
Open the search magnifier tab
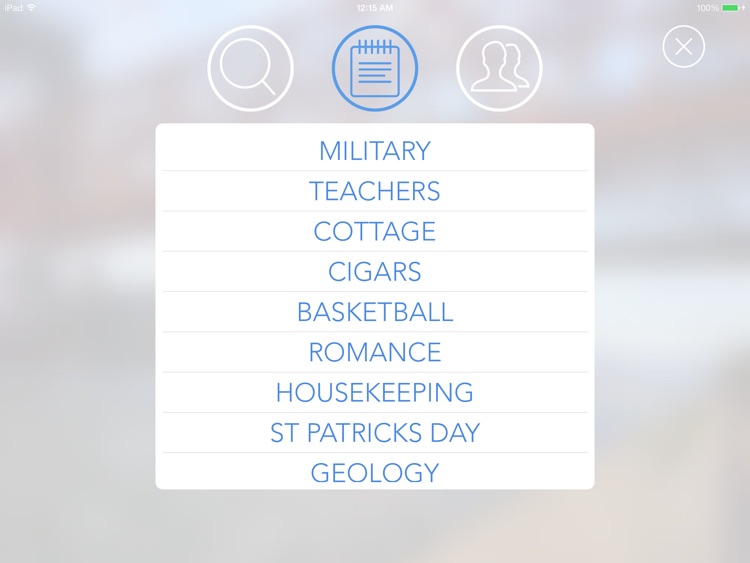click(x=250, y=68)
